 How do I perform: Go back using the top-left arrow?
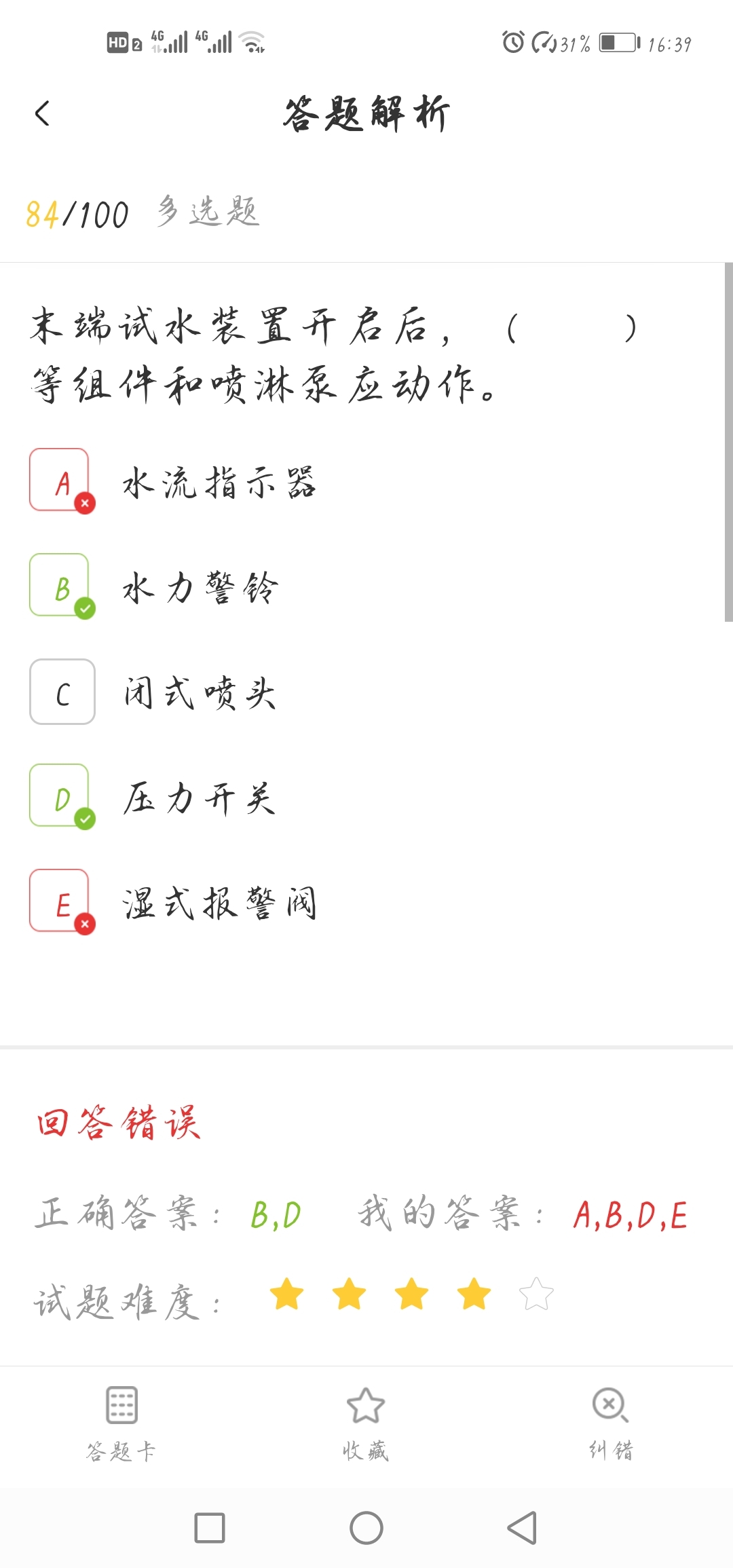pos(42,113)
